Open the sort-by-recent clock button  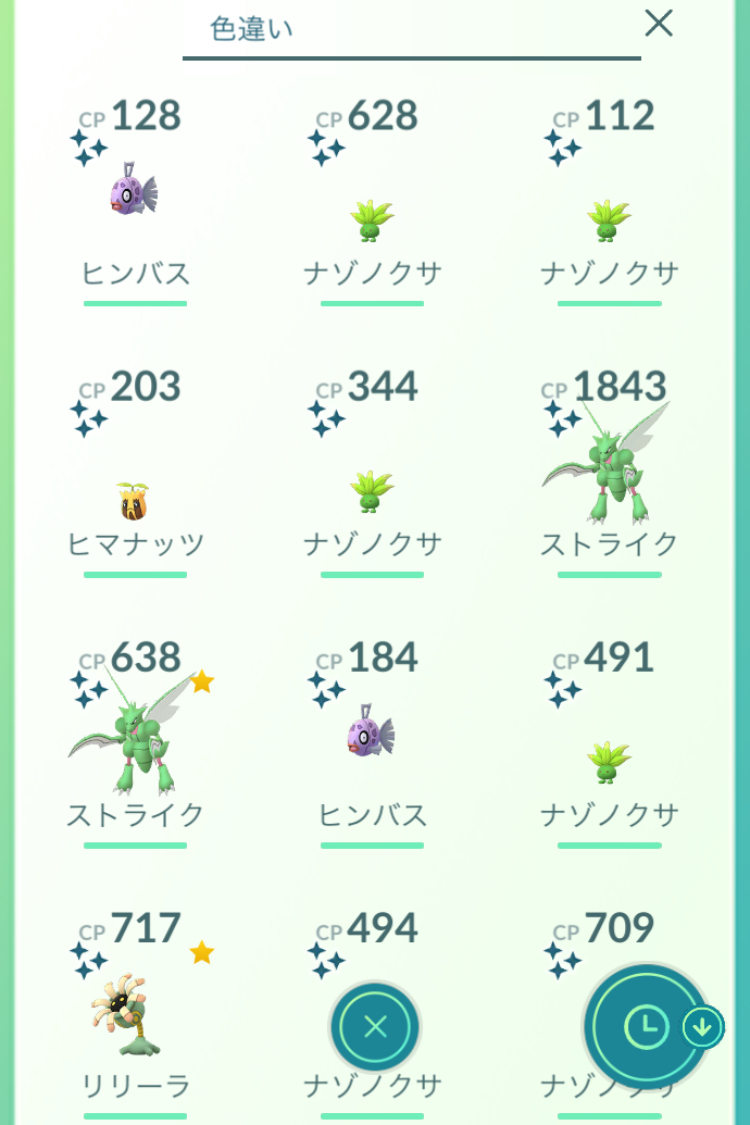[647, 1026]
